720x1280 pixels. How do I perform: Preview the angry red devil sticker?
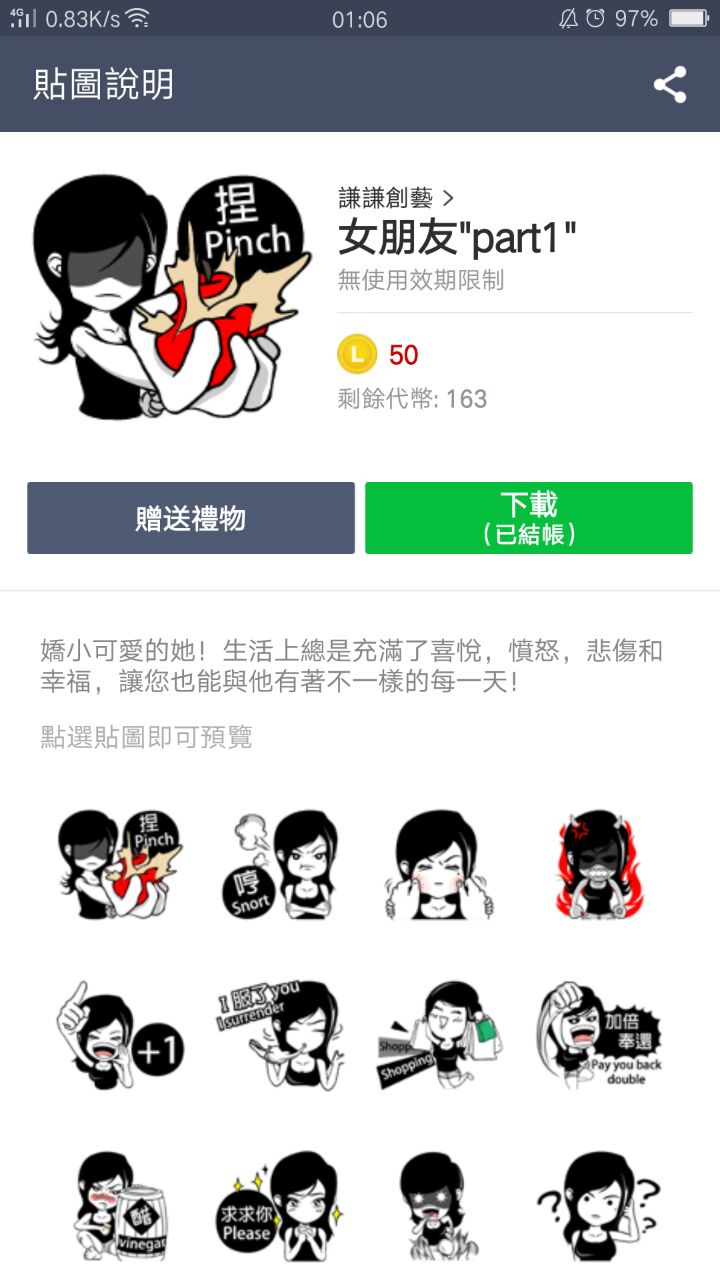pyautogui.click(x=598, y=864)
